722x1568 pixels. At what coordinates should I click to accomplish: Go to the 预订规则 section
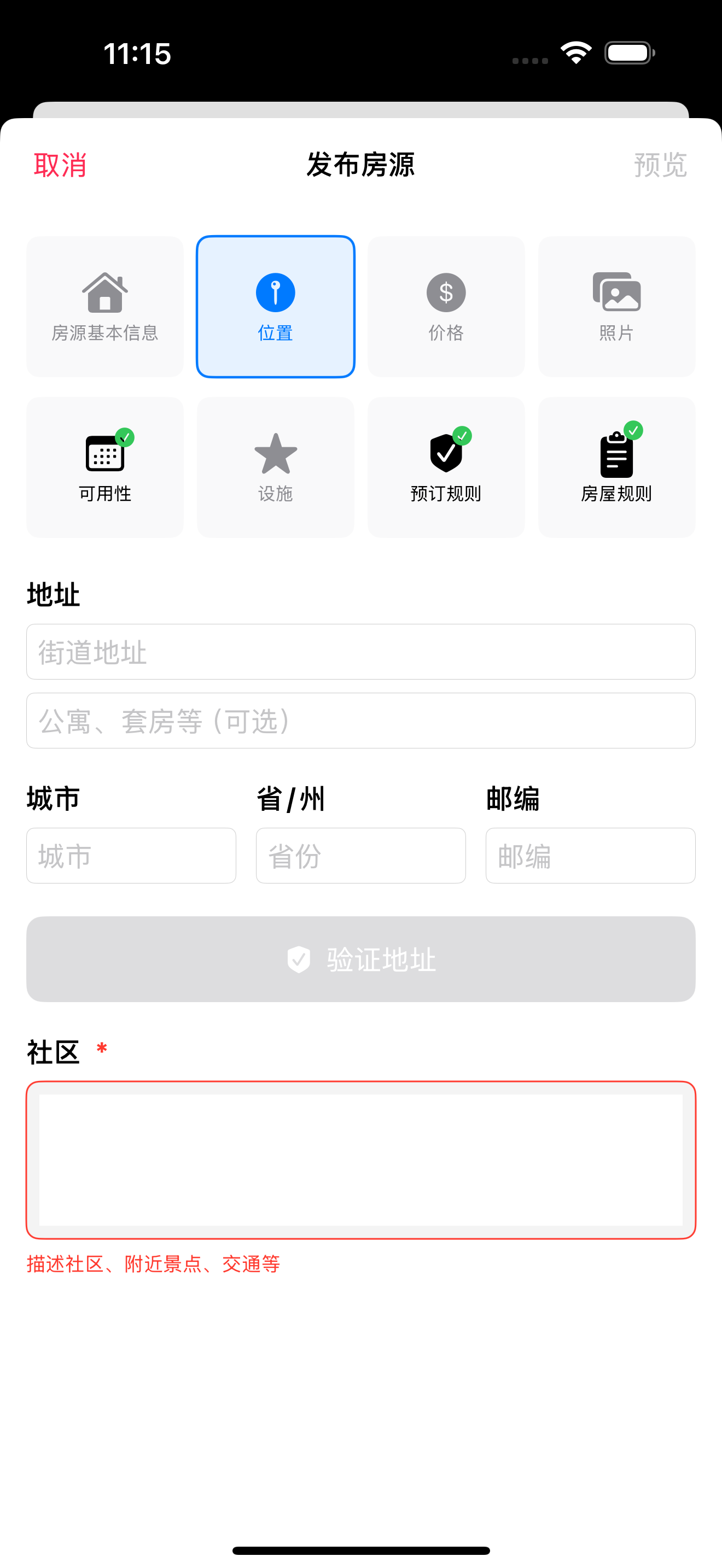[446, 467]
